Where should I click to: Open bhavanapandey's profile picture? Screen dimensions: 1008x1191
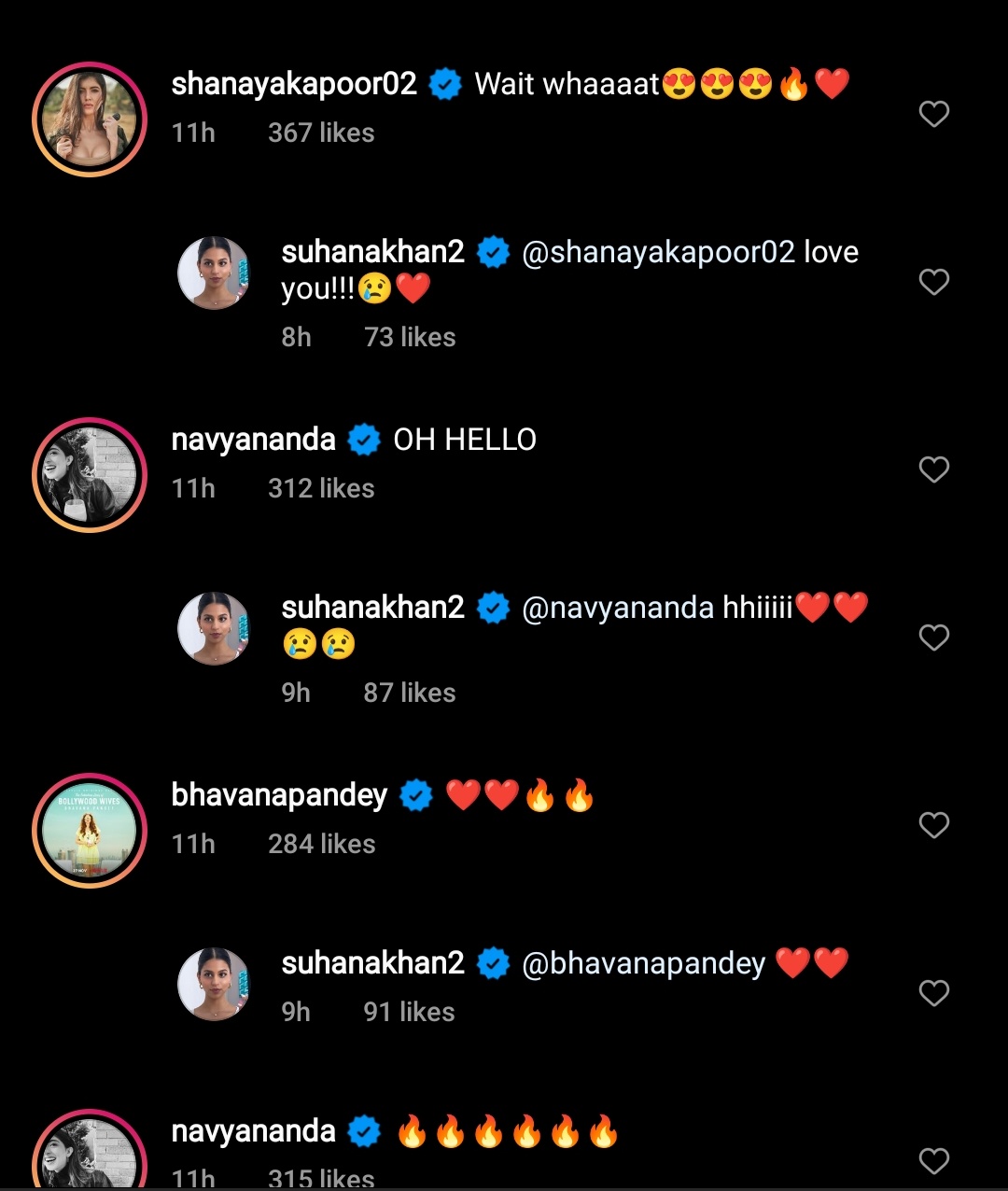click(90, 830)
